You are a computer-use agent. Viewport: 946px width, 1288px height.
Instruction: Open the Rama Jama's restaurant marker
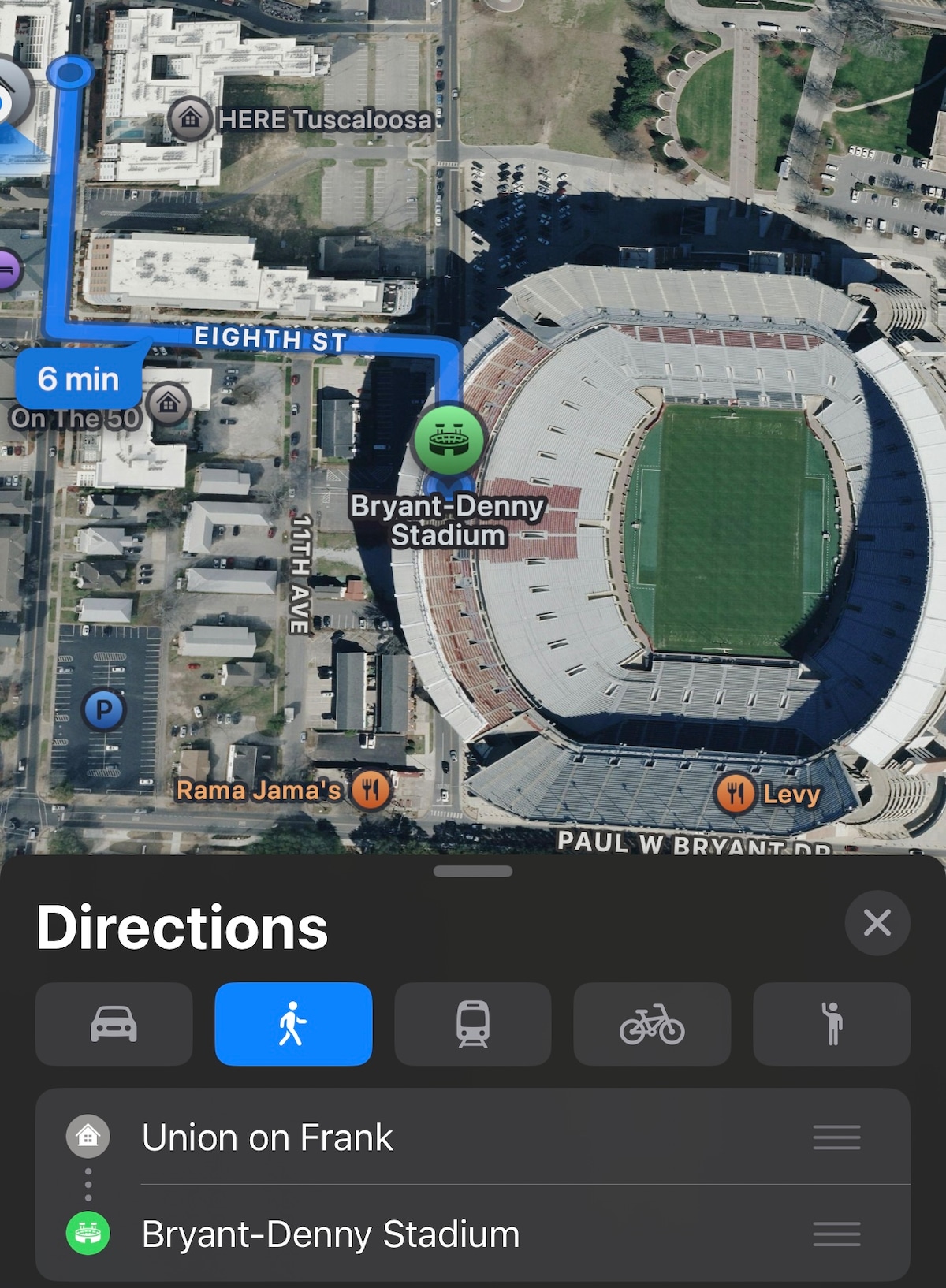[x=370, y=789]
